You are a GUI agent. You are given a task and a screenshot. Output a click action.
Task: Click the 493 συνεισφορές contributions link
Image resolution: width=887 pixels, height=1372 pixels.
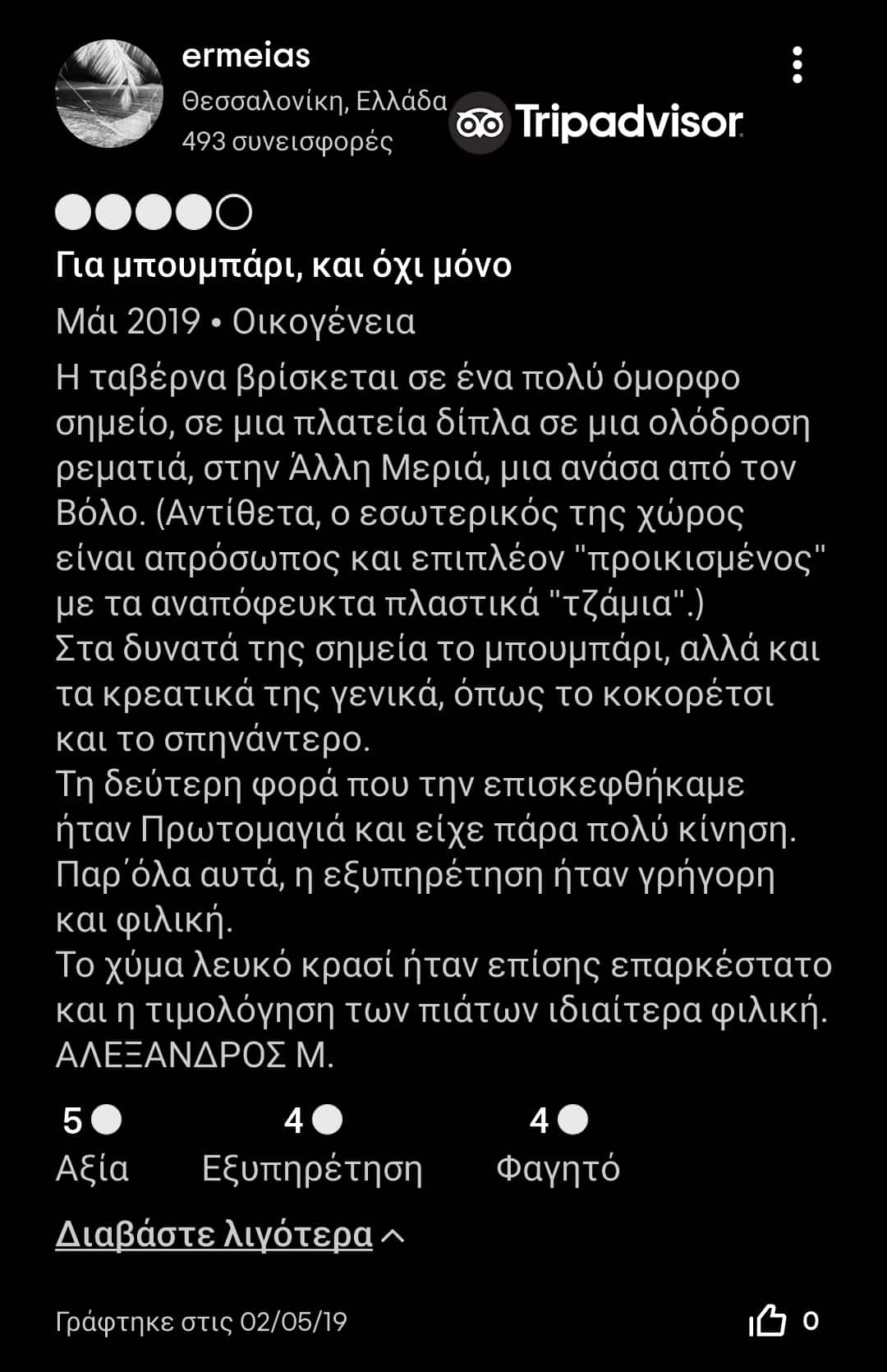point(287,141)
